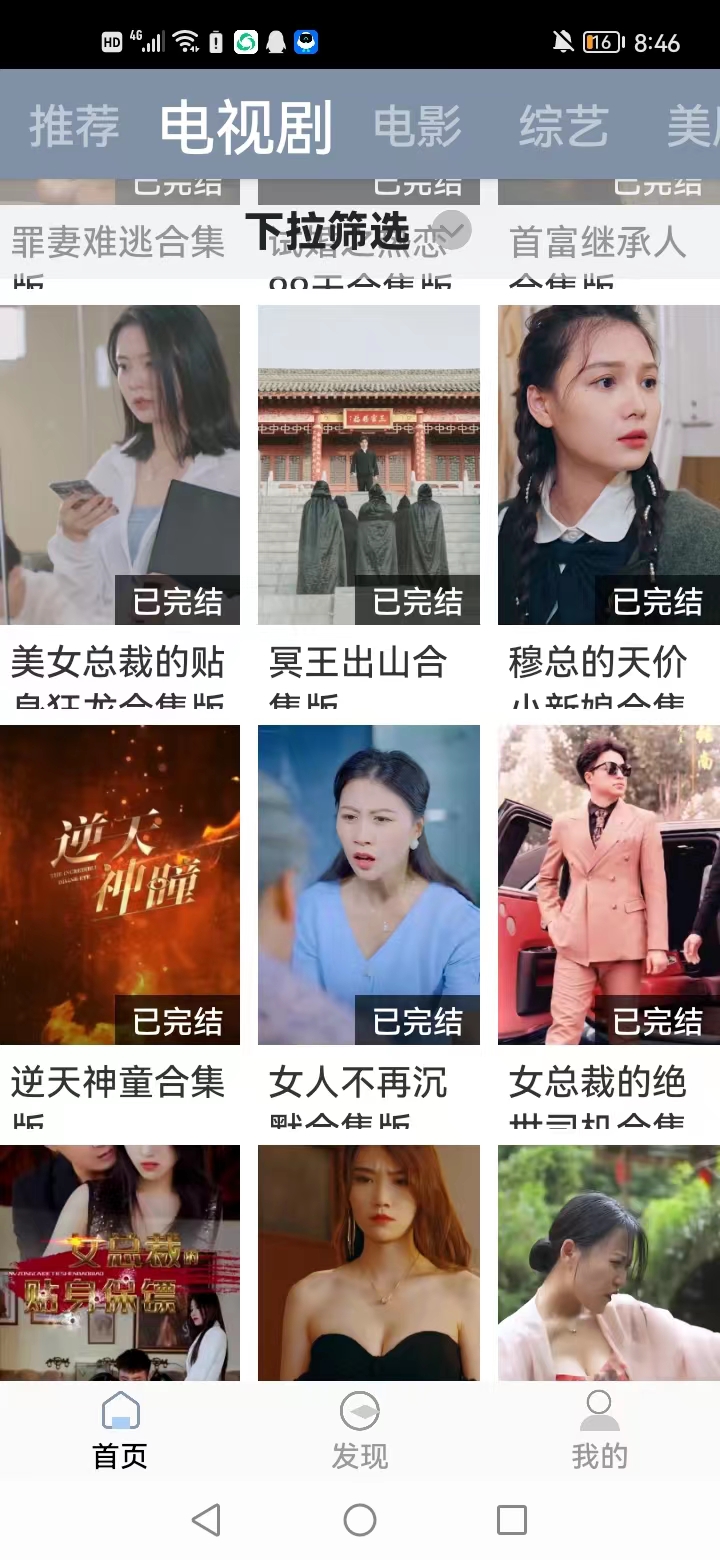This screenshot has width=720, height=1560.
Task: Tap the 首页 bottom tab
Action: 120,1430
